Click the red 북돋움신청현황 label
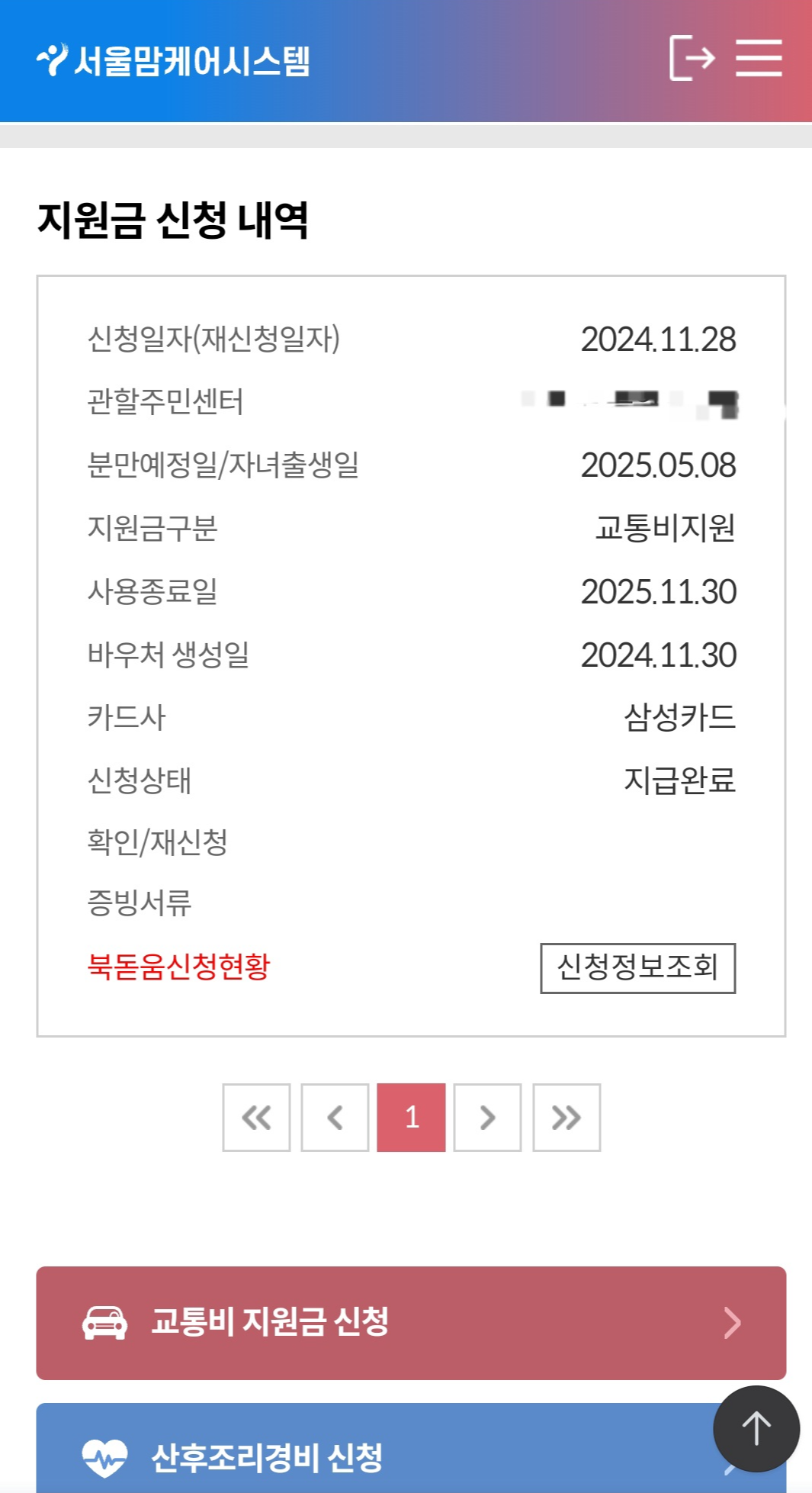This screenshot has width=812, height=1493. (180, 967)
